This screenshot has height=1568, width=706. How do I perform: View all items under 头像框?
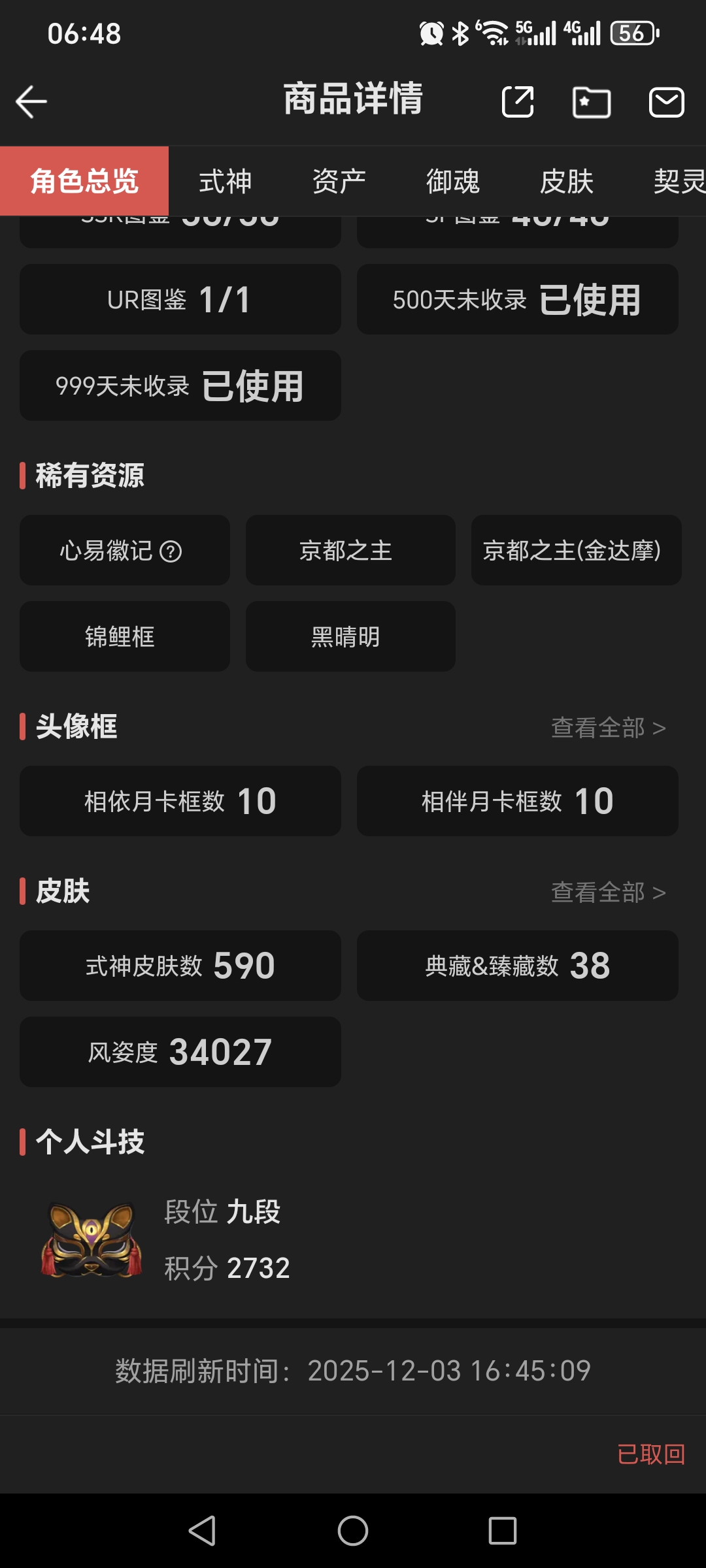tap(608, 727)
